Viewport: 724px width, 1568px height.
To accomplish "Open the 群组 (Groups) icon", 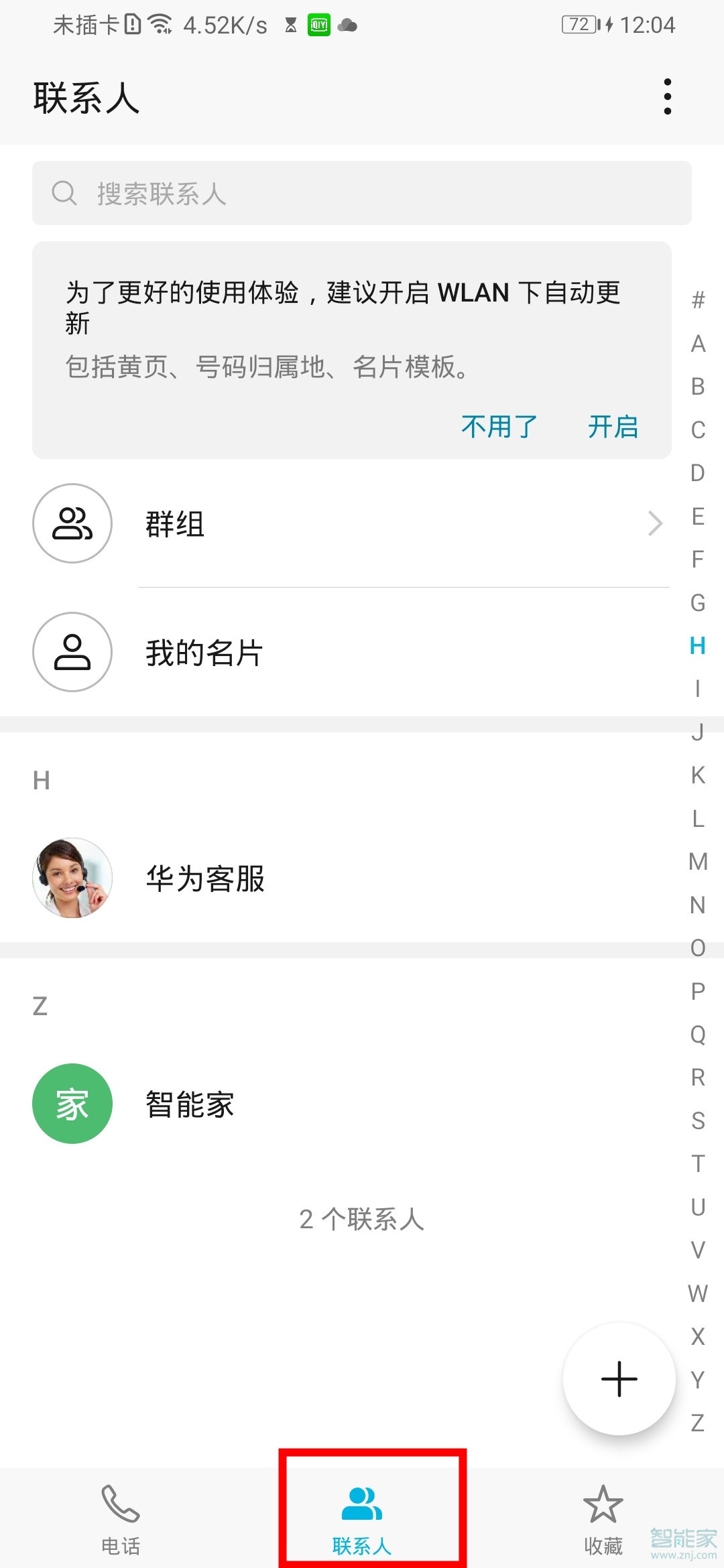I will pos(72,523).
